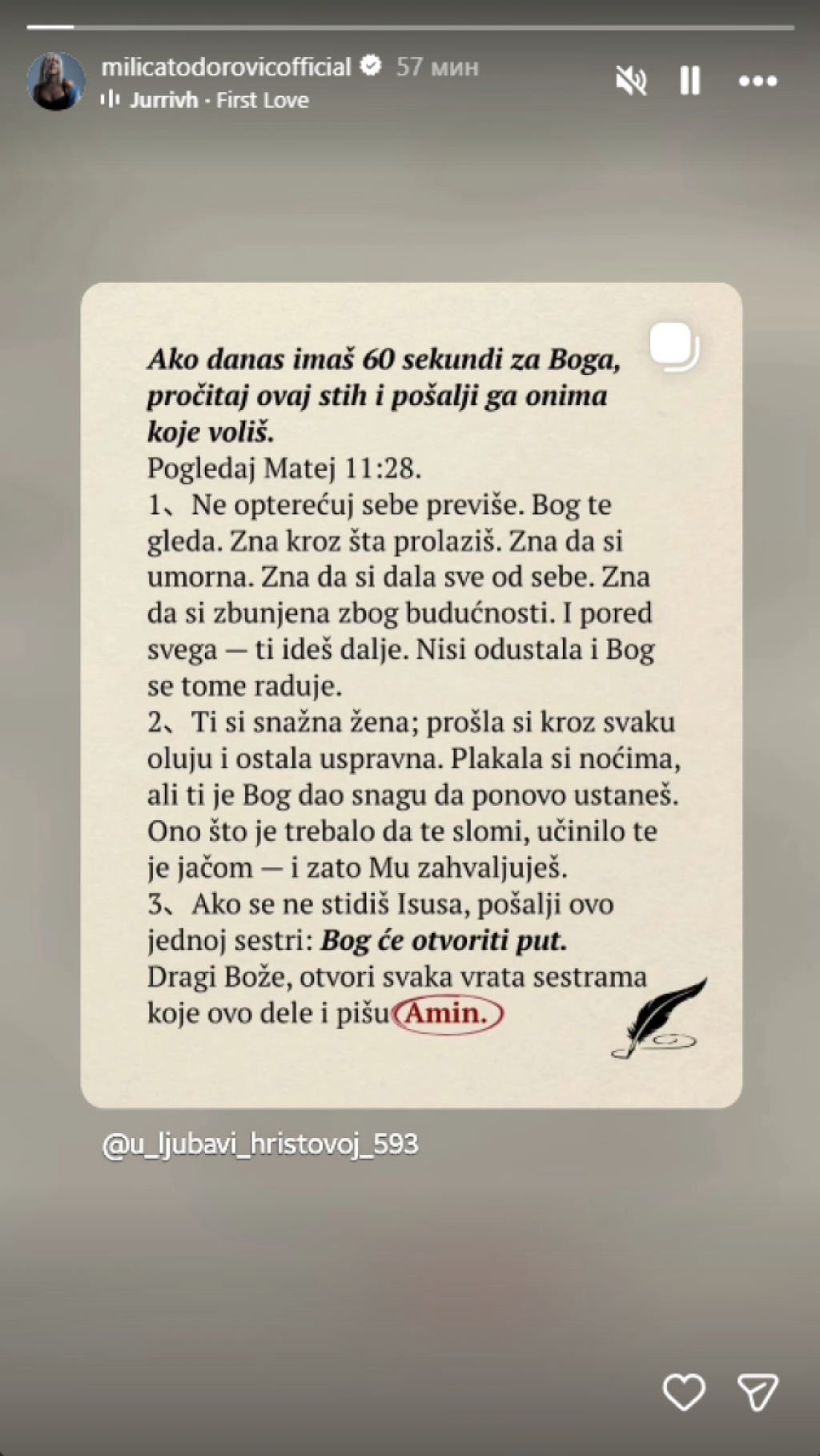820x1456 pixels.
Task: Open the @u_ljubavi_hristovoj_593 mention
Action: pyautogui.click(x=260, y=1144)
